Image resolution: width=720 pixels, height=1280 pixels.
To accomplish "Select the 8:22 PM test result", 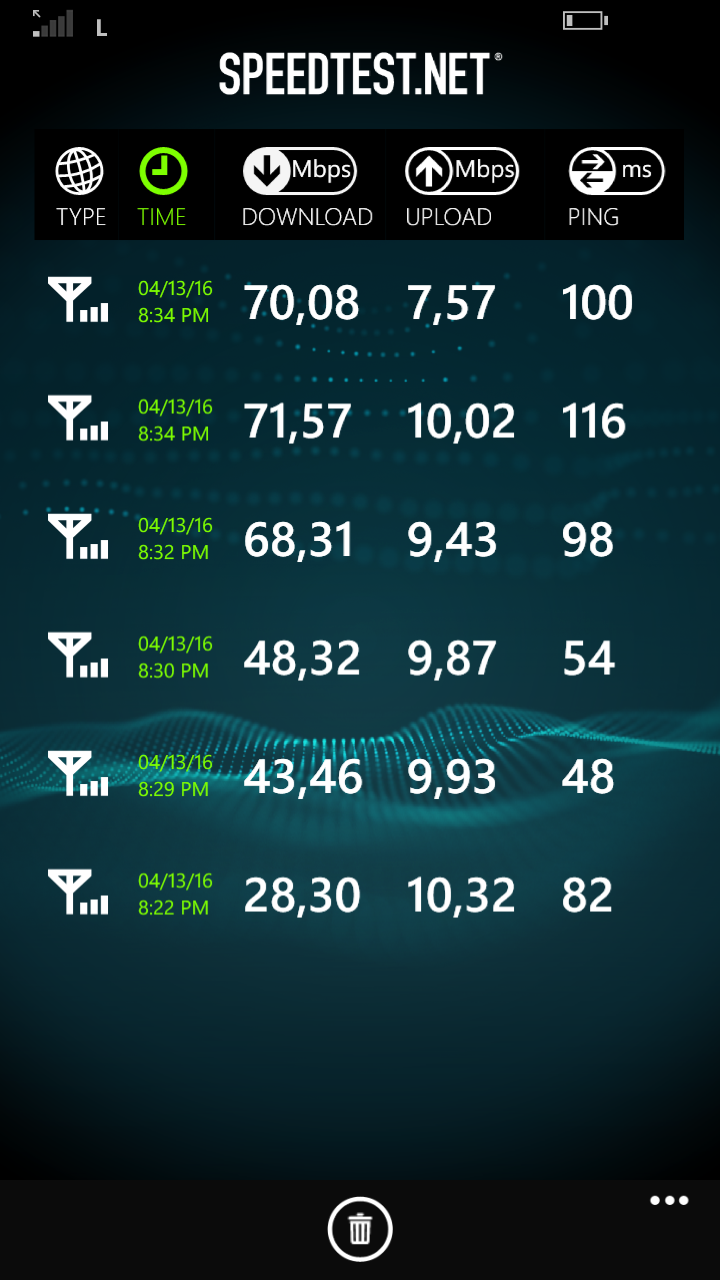I will click(x=360, y=894).
